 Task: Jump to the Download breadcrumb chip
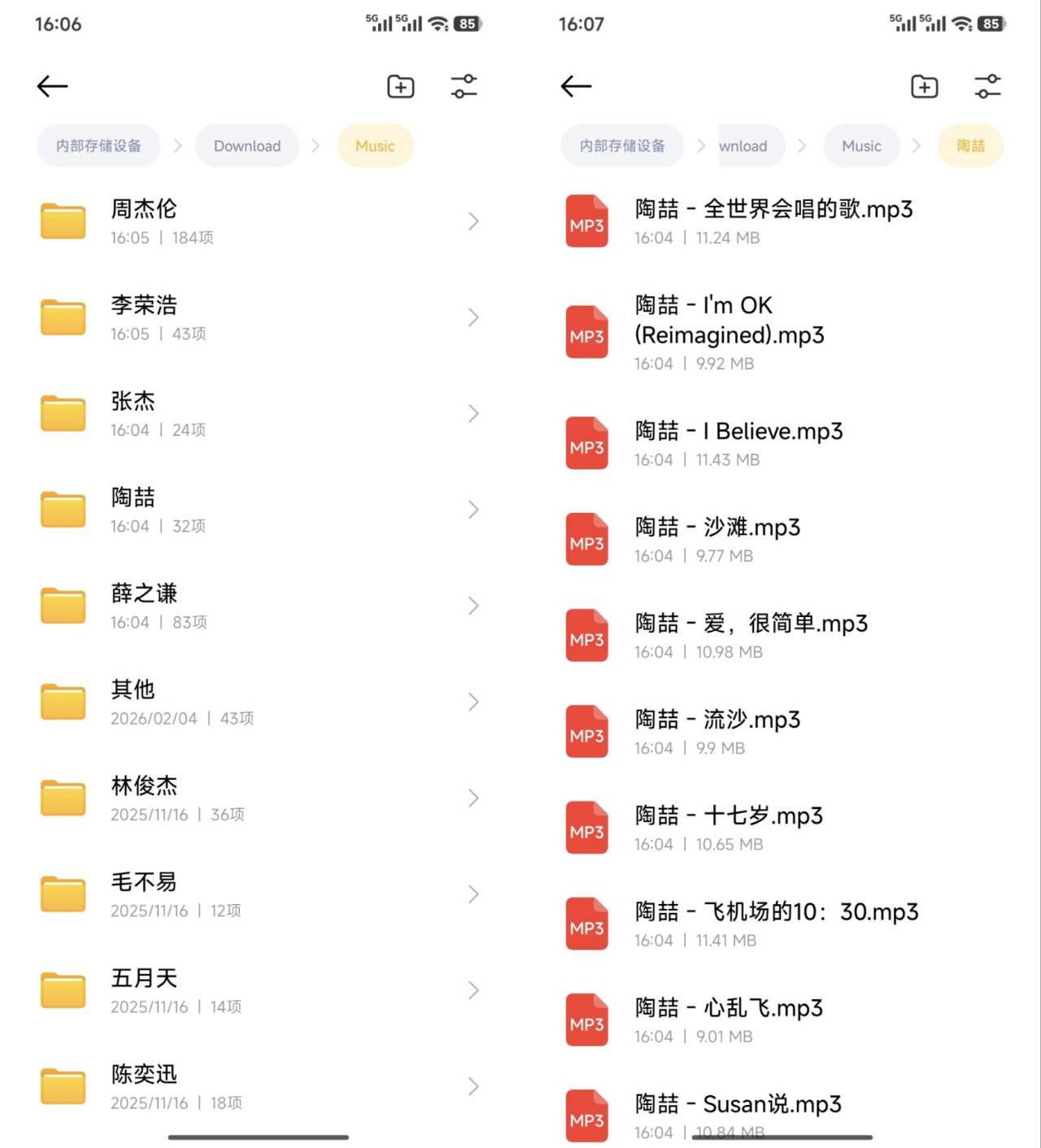coord(246,146)
